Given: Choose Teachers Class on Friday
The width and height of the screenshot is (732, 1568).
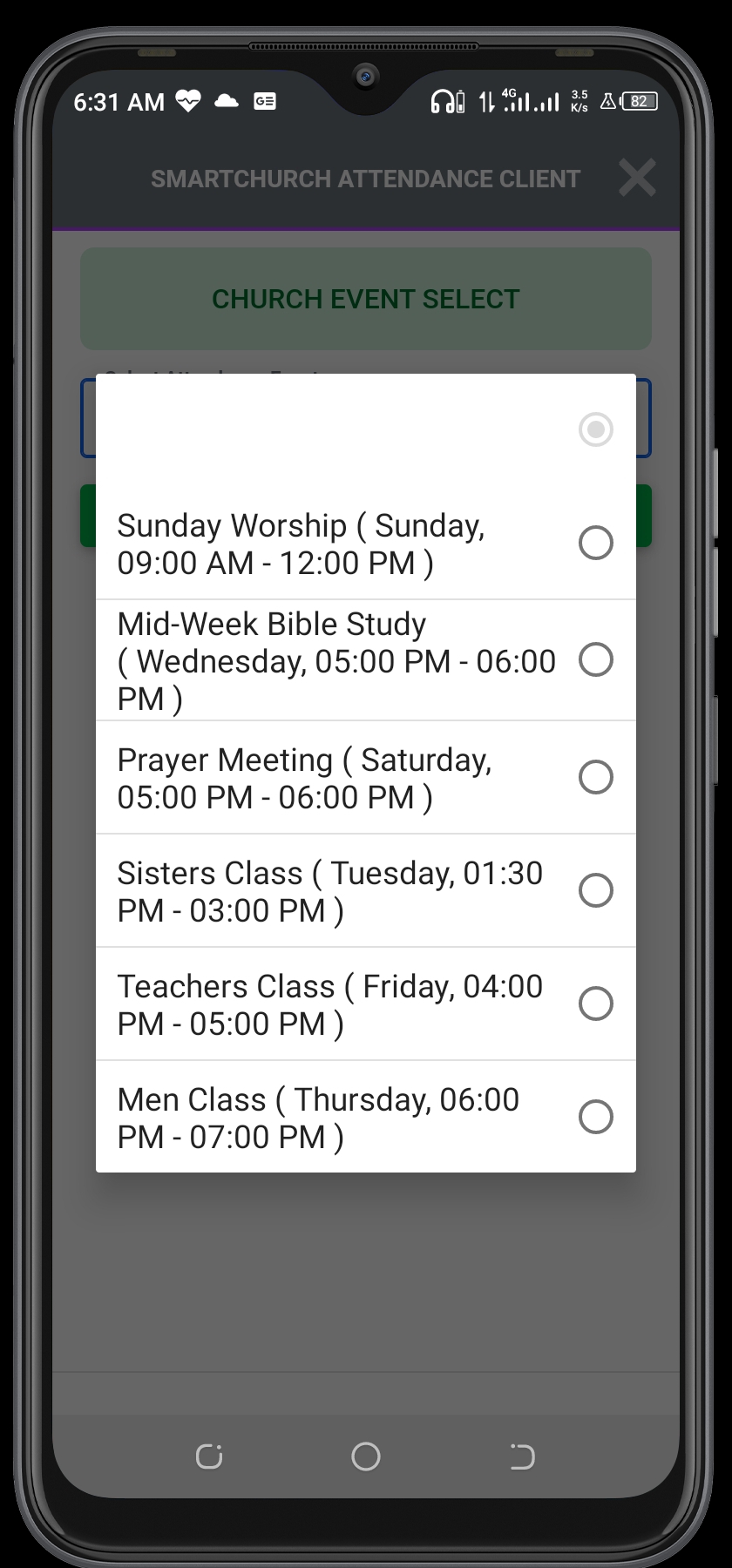Looking at the screenshot, I should 365,1004.
